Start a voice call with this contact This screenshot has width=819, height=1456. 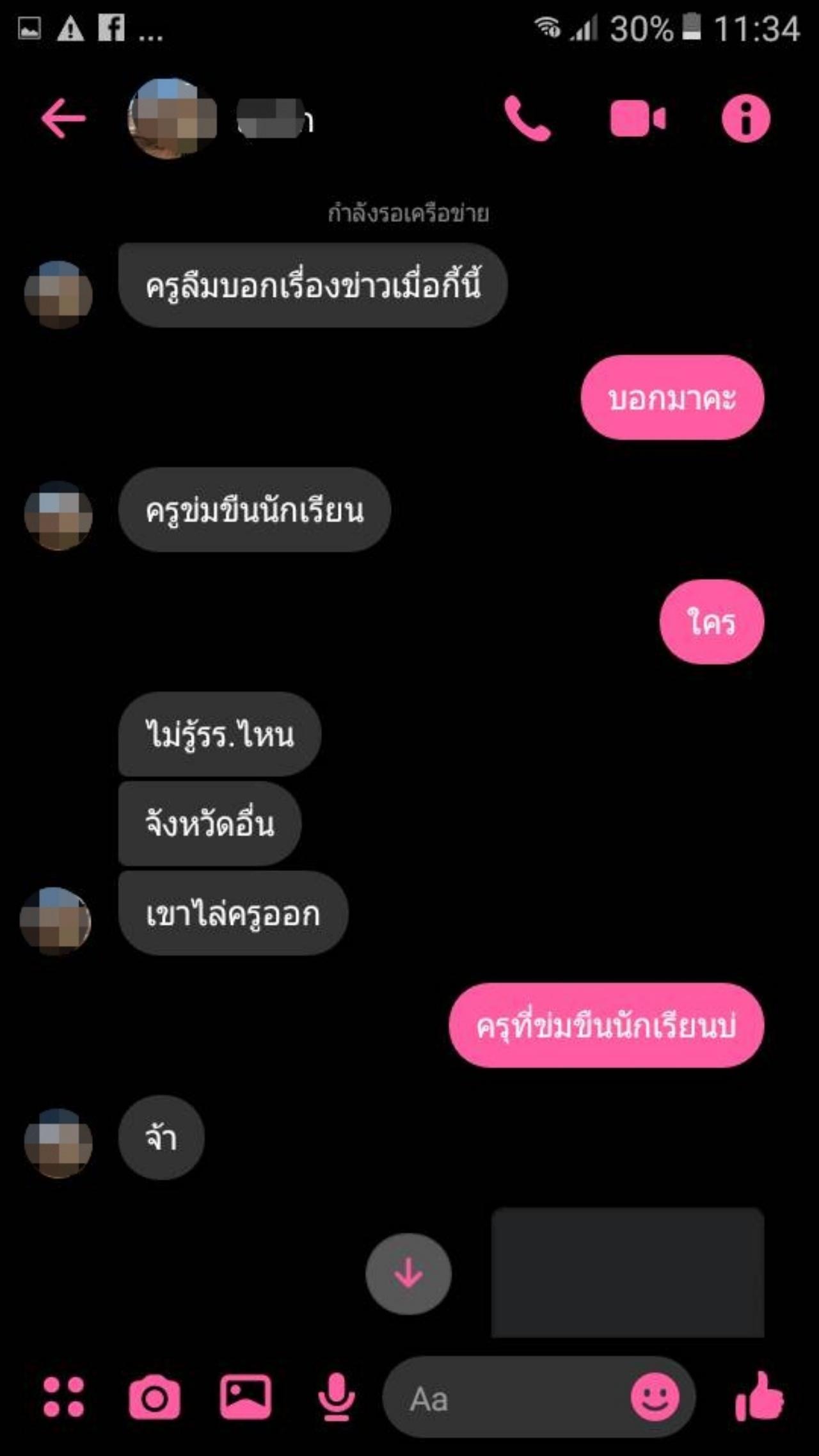(x=527, y=118)
